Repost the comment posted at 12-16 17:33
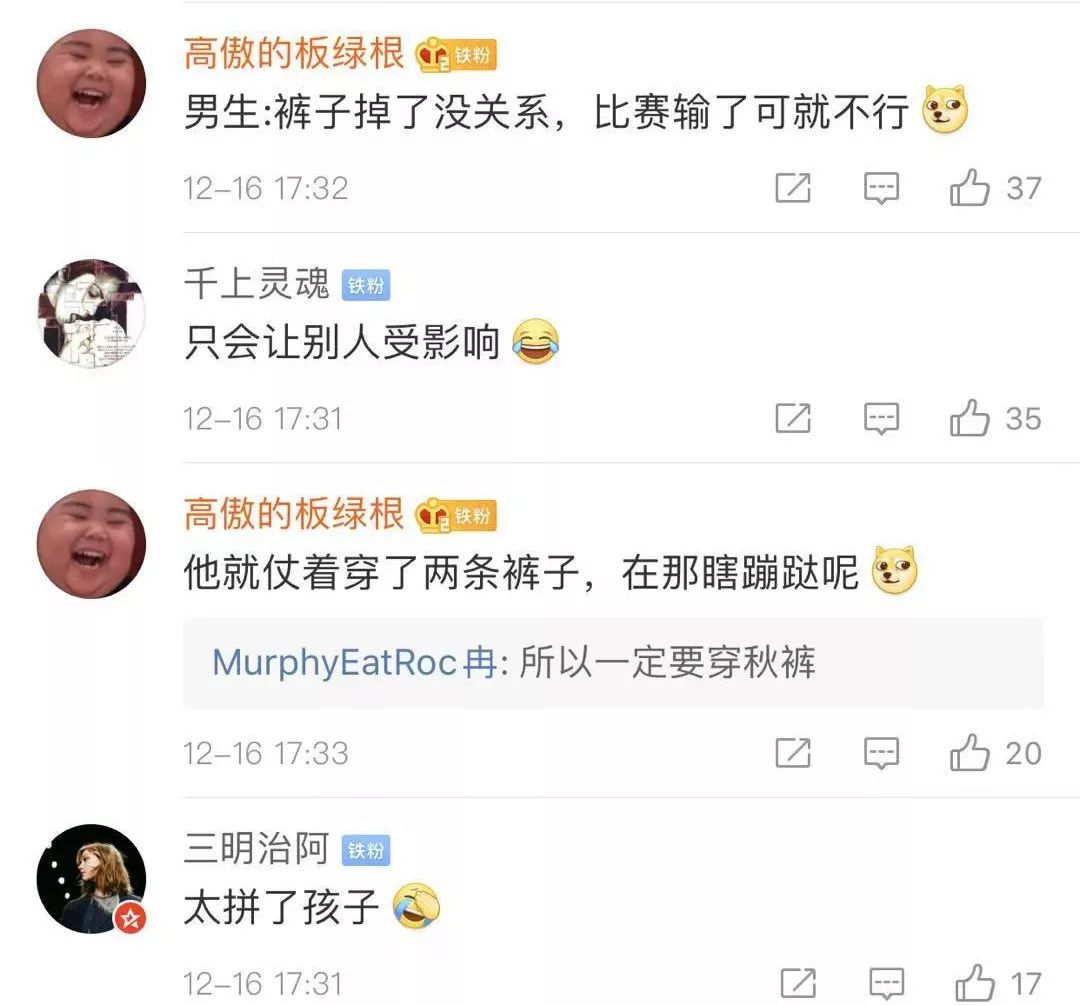This screenshot has width=1080, height=1005. 793,752
